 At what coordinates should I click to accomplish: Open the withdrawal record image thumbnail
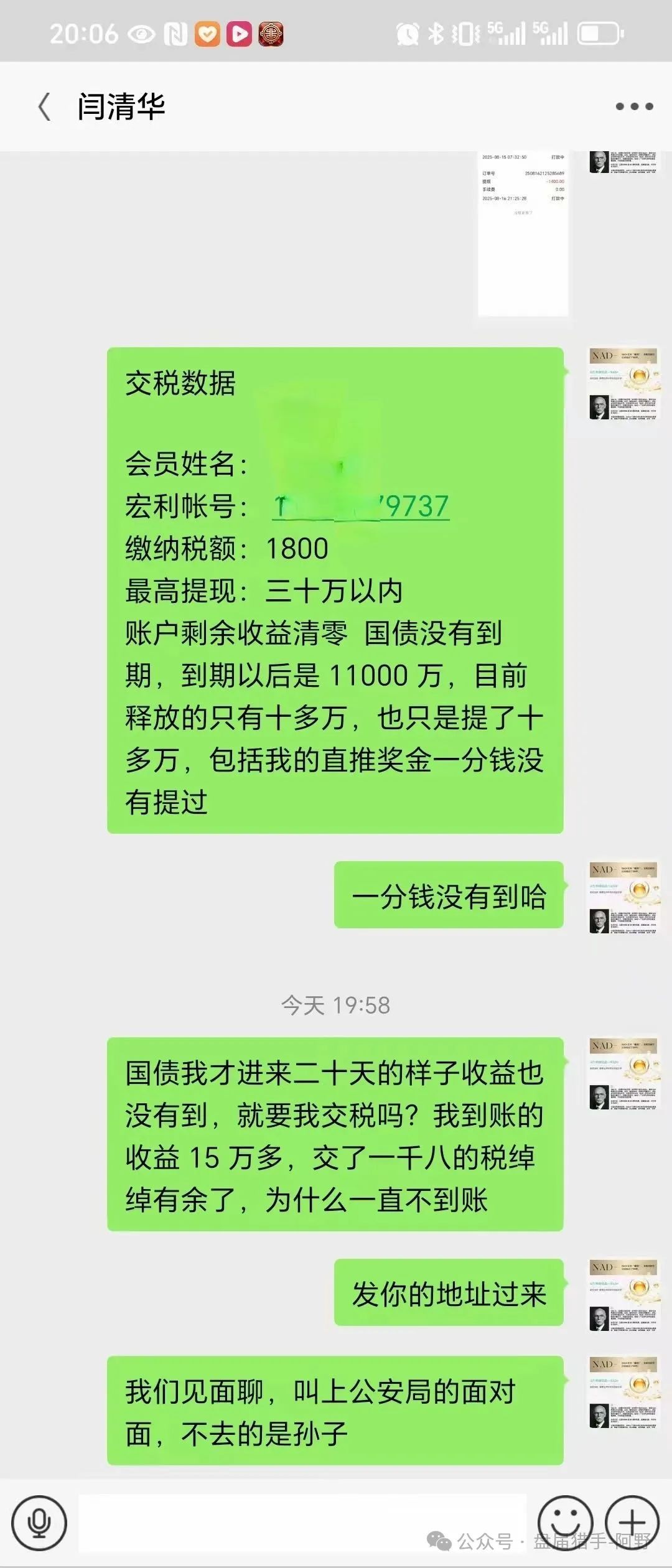tap(523, 233)
